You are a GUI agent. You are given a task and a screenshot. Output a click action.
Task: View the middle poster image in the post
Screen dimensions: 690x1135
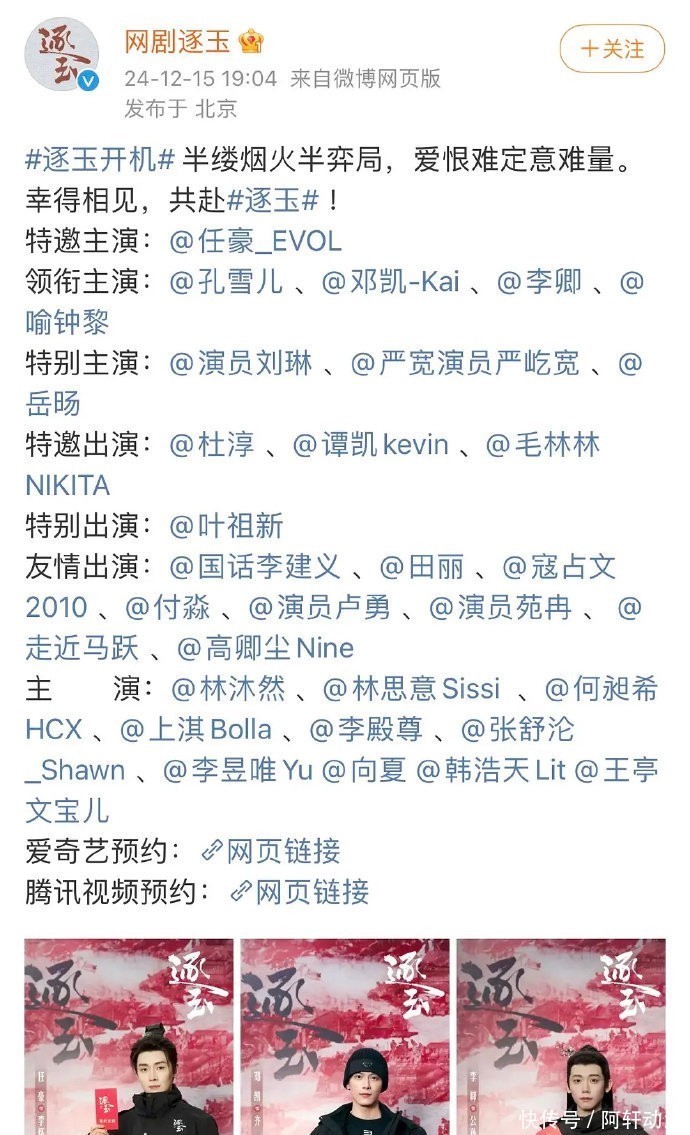[x=345, y=1037]
